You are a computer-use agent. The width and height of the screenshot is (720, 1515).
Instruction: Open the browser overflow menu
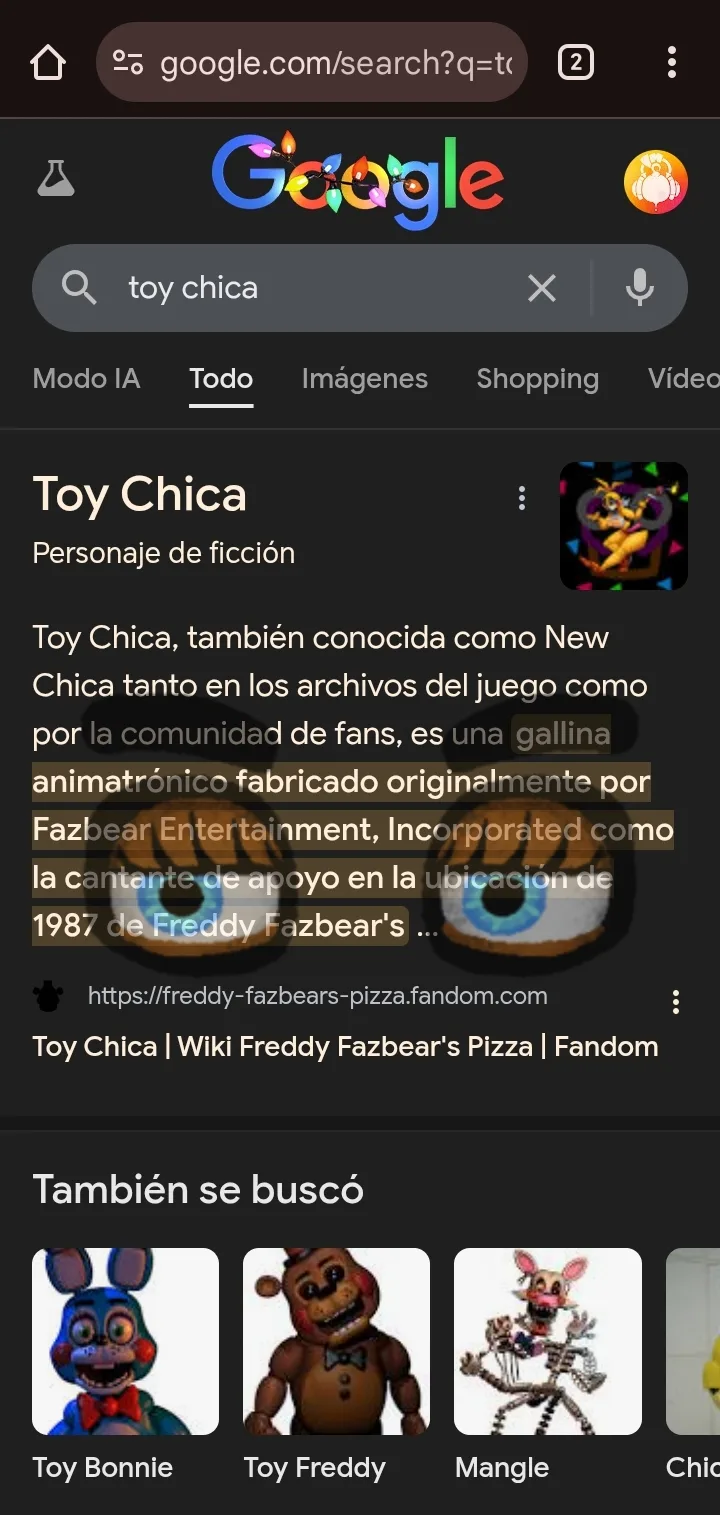[x=672, y=63]
